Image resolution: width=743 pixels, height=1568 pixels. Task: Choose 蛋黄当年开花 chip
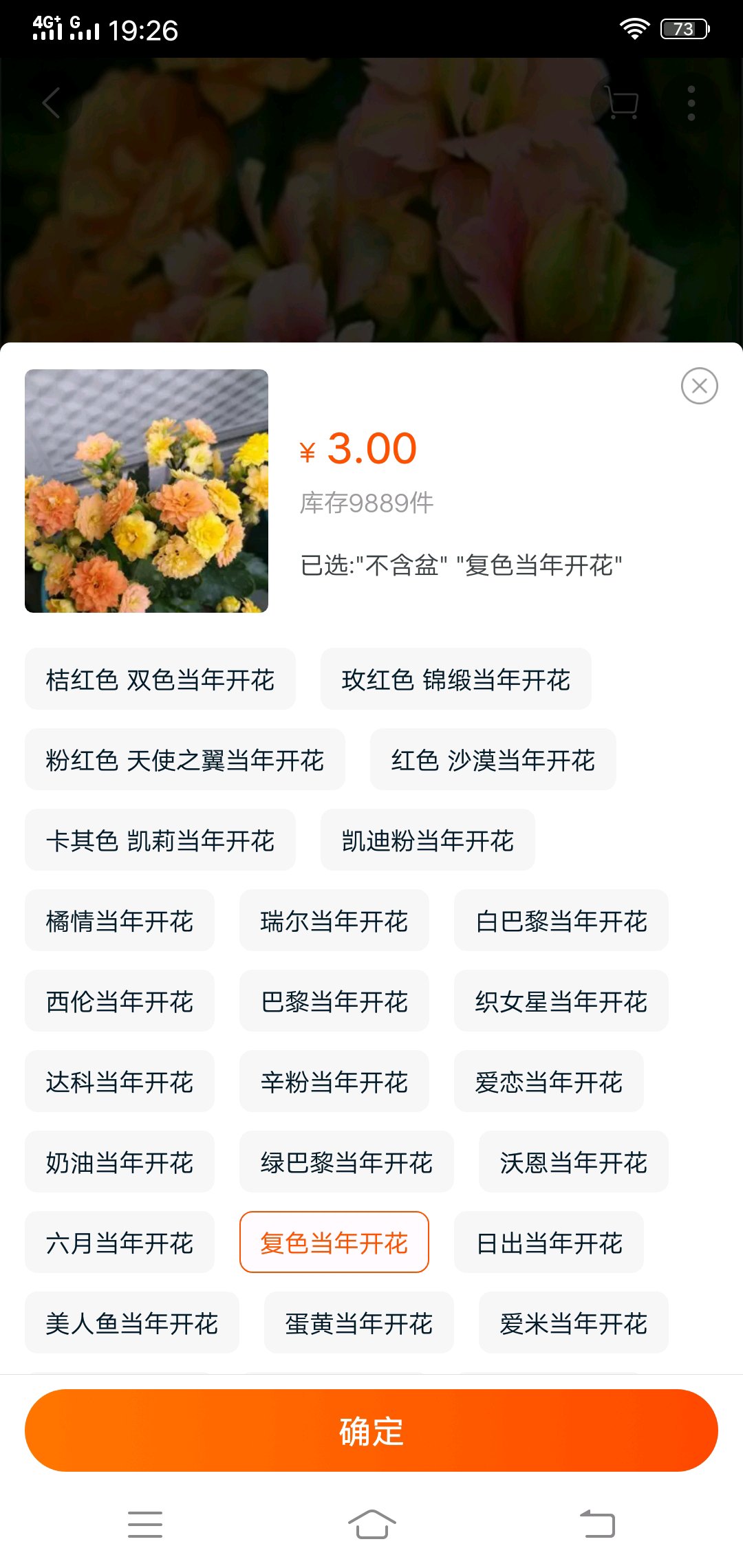[358, 1323]
